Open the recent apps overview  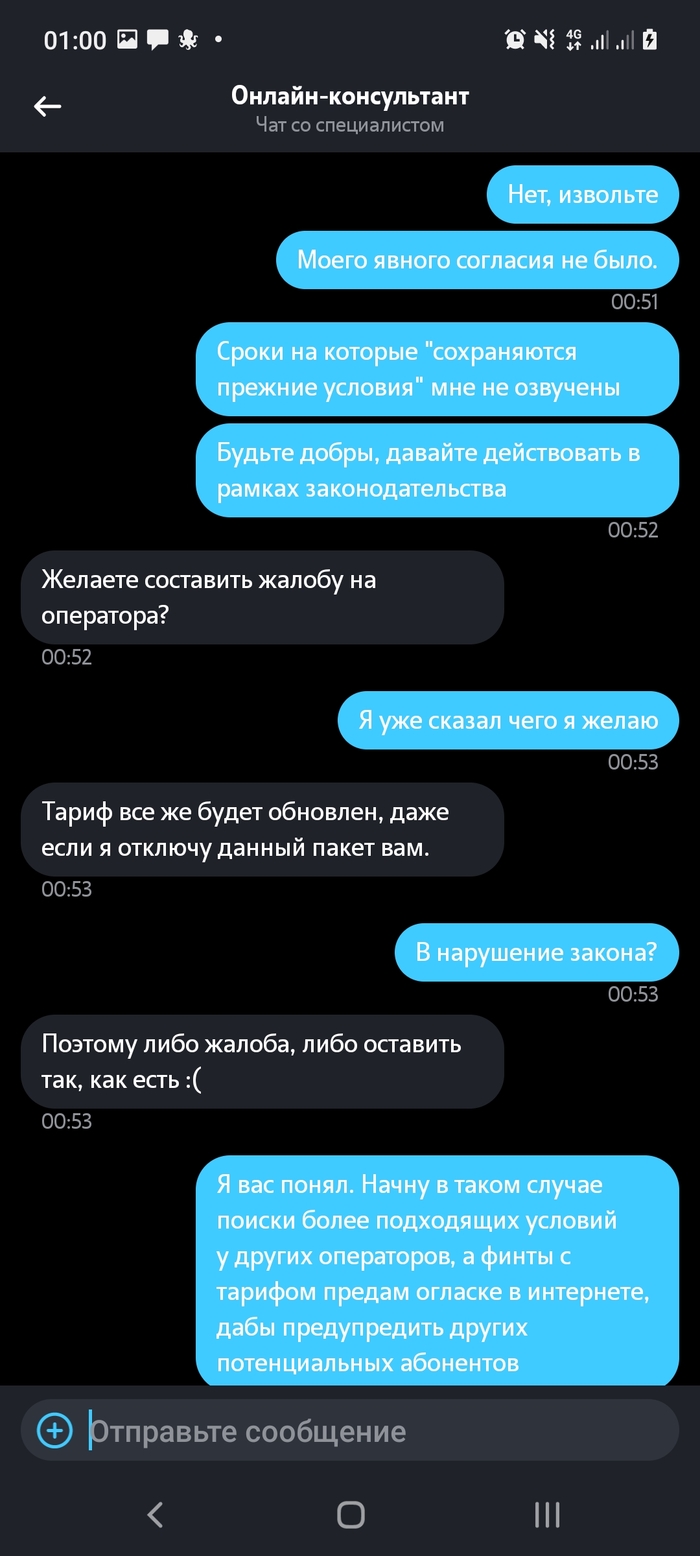(546, 1514)
